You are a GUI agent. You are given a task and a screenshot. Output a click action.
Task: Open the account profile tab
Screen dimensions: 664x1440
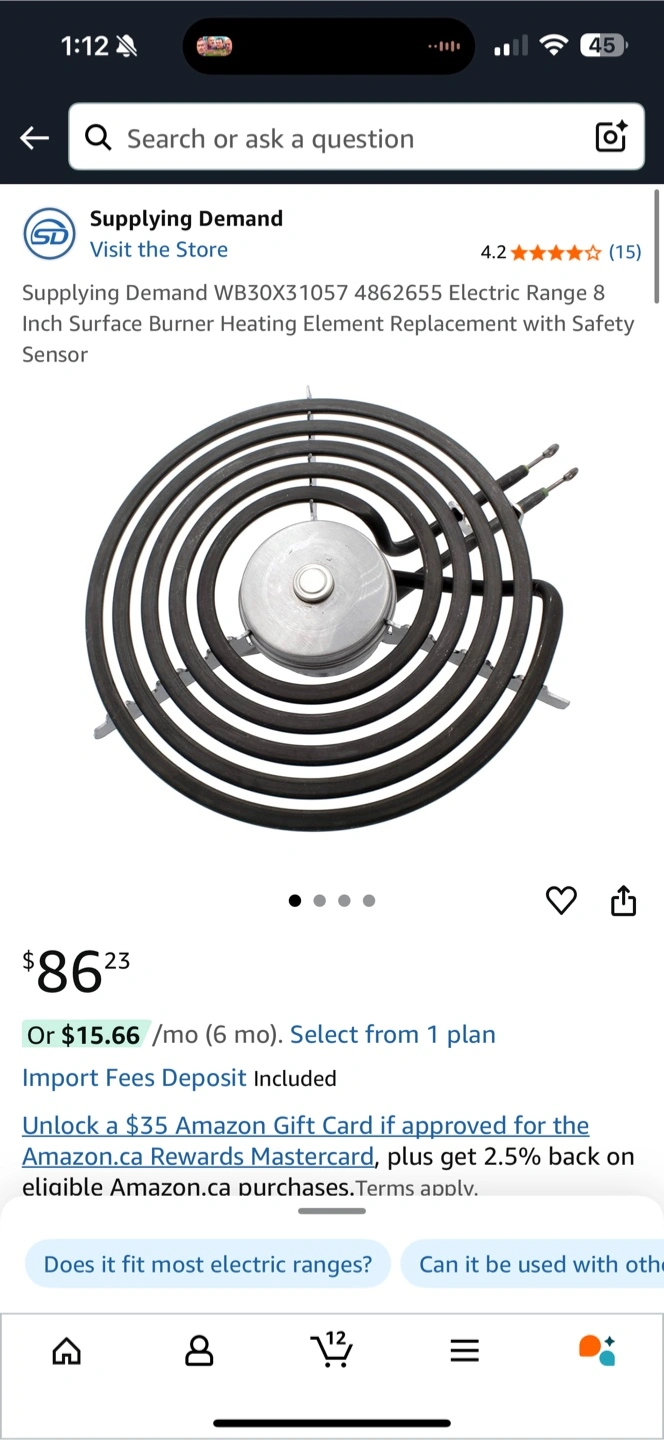(x=200, y=1351)
